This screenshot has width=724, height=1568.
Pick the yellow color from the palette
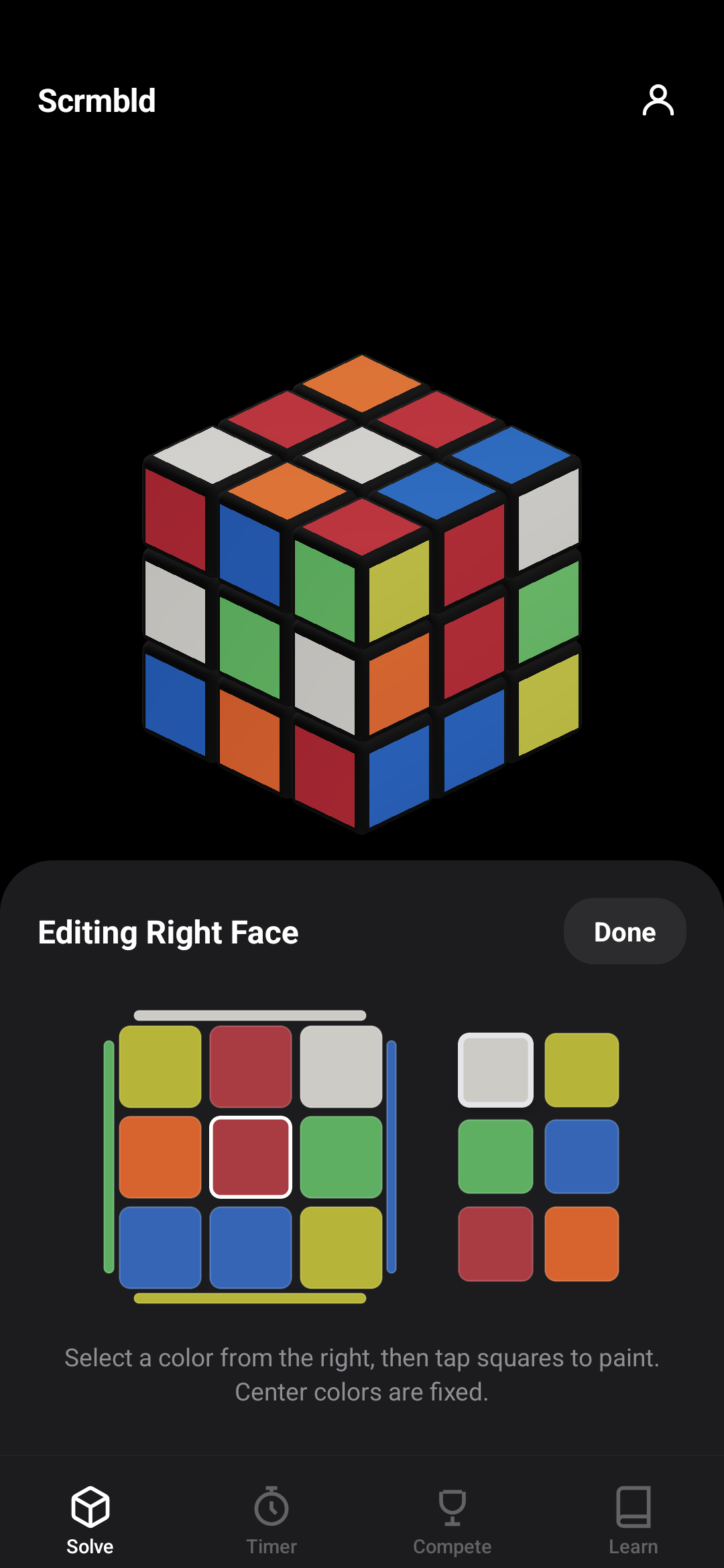click(581, 1069)
